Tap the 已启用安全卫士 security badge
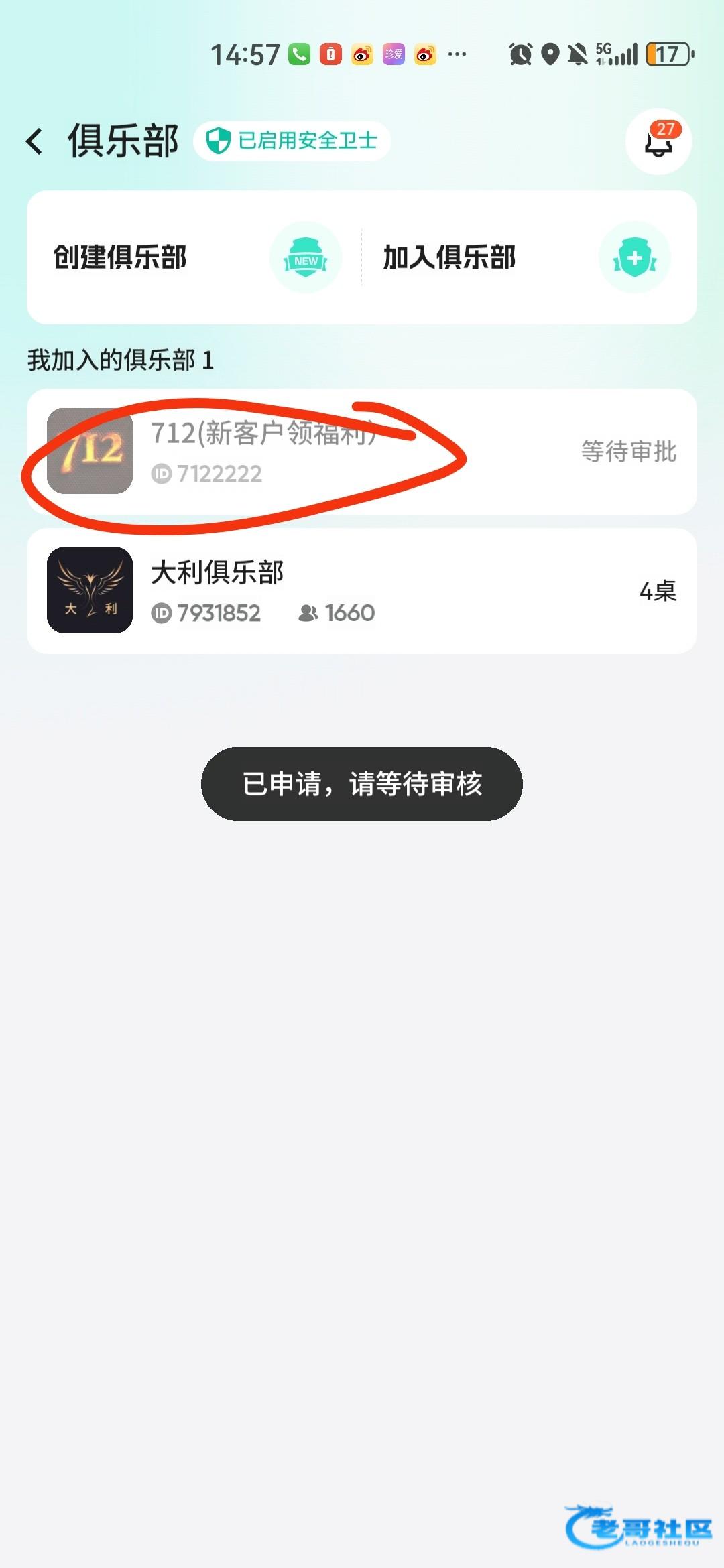724x1568 pixels. click(292, 141)
